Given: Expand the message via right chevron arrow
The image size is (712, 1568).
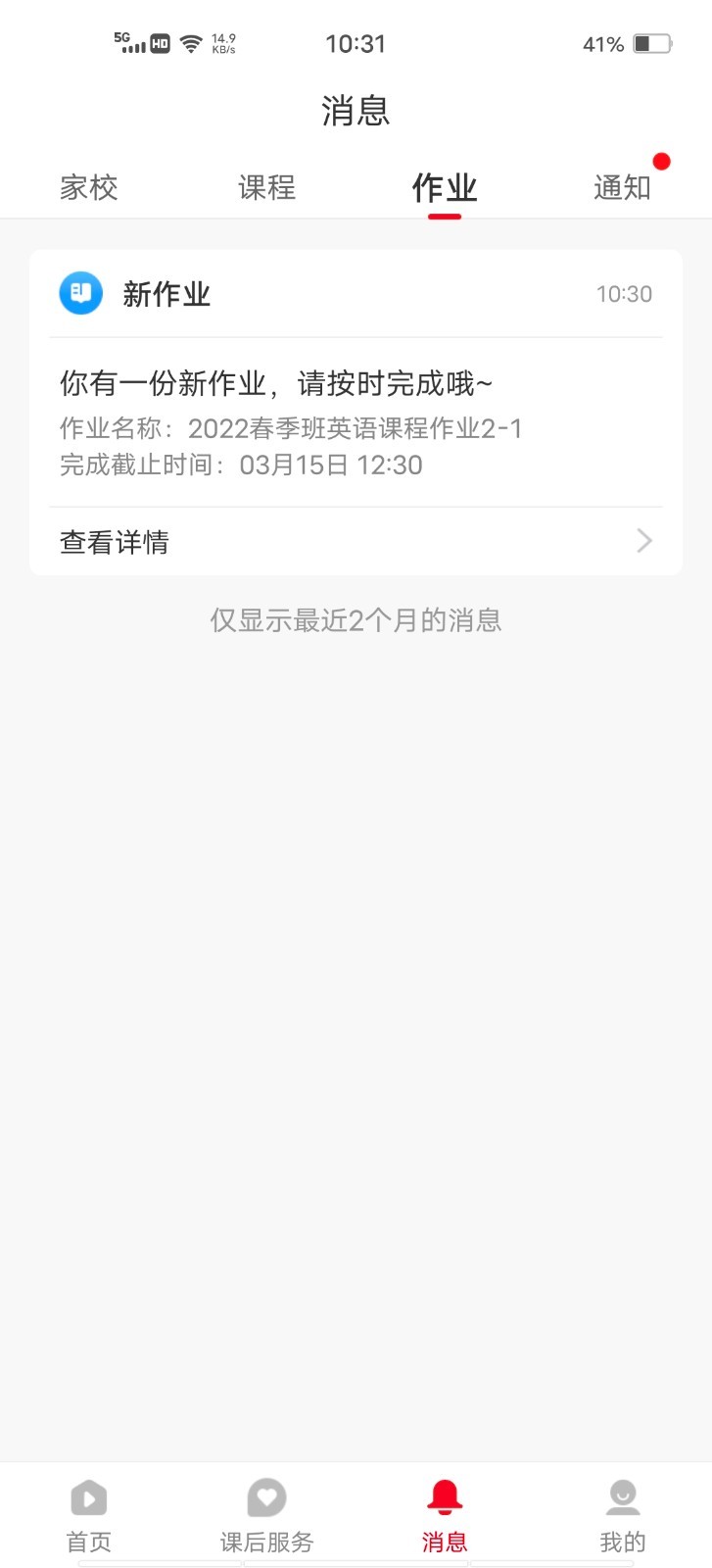Looking at the screenshot, I should pyautogui.click(x=643, y=540).
